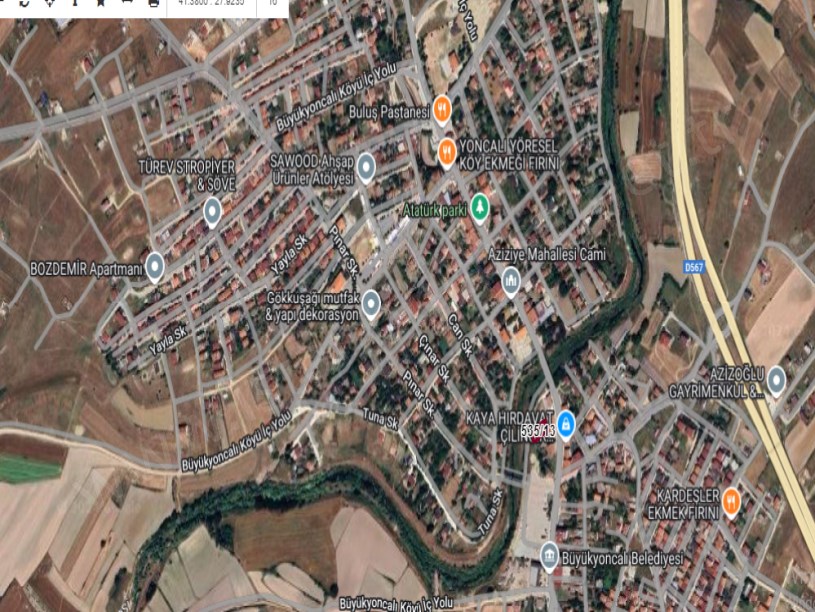Tap the Büyükyoncalı Belediyesi marker
The width and height of the screenshot is (815, 612).
click(x=549, y=556)
